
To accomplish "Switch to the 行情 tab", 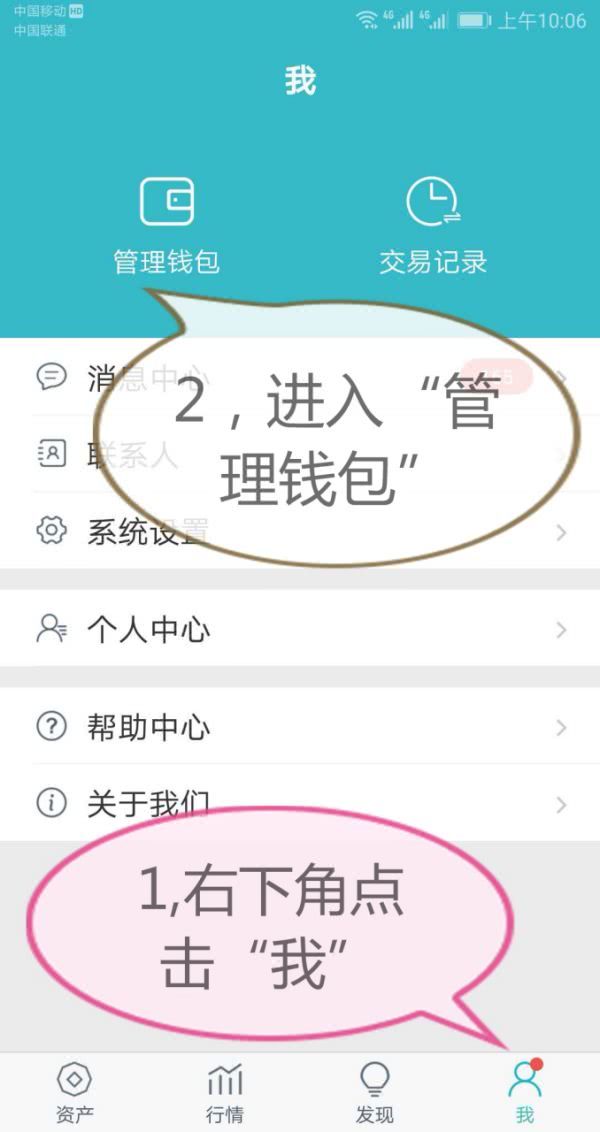I will [225, 1092].
